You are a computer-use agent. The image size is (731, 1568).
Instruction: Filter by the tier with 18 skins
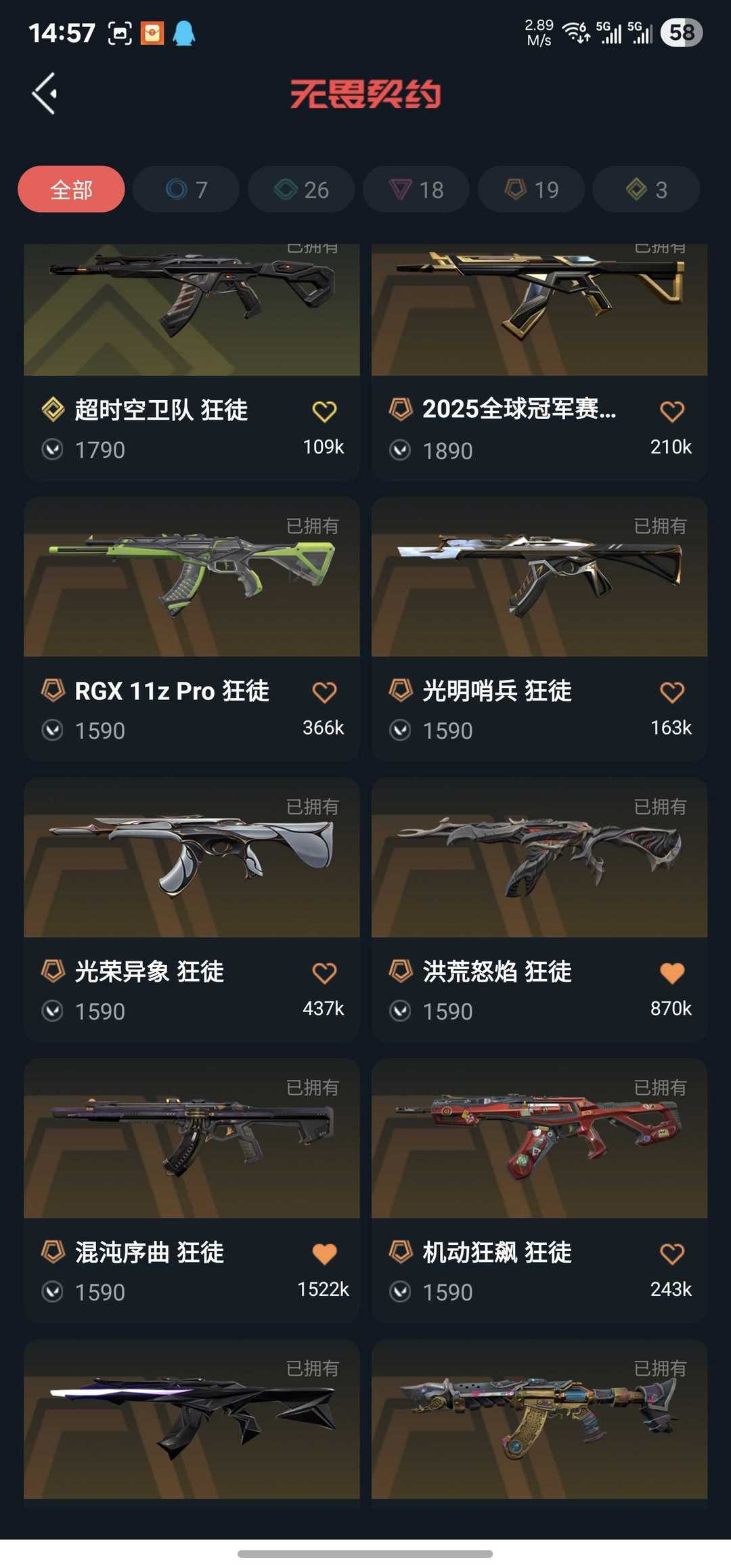point(416,190)
